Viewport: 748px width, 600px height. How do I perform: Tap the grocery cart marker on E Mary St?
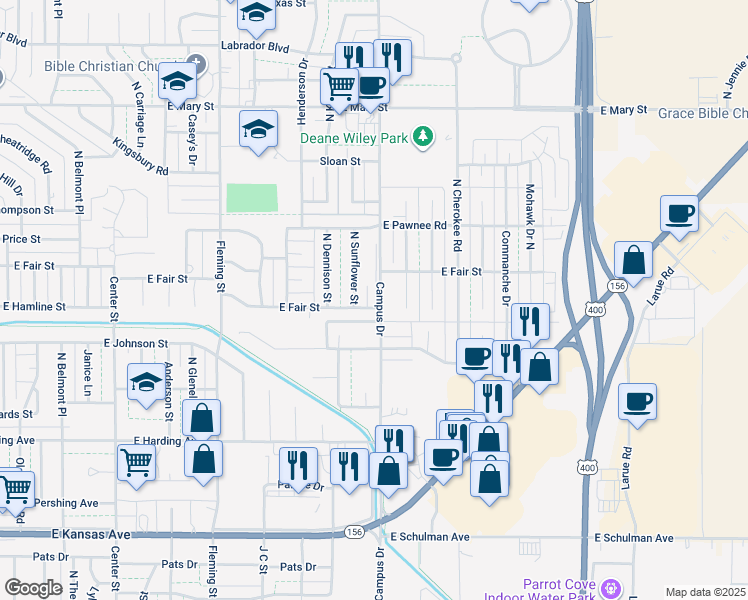(339, 86)
